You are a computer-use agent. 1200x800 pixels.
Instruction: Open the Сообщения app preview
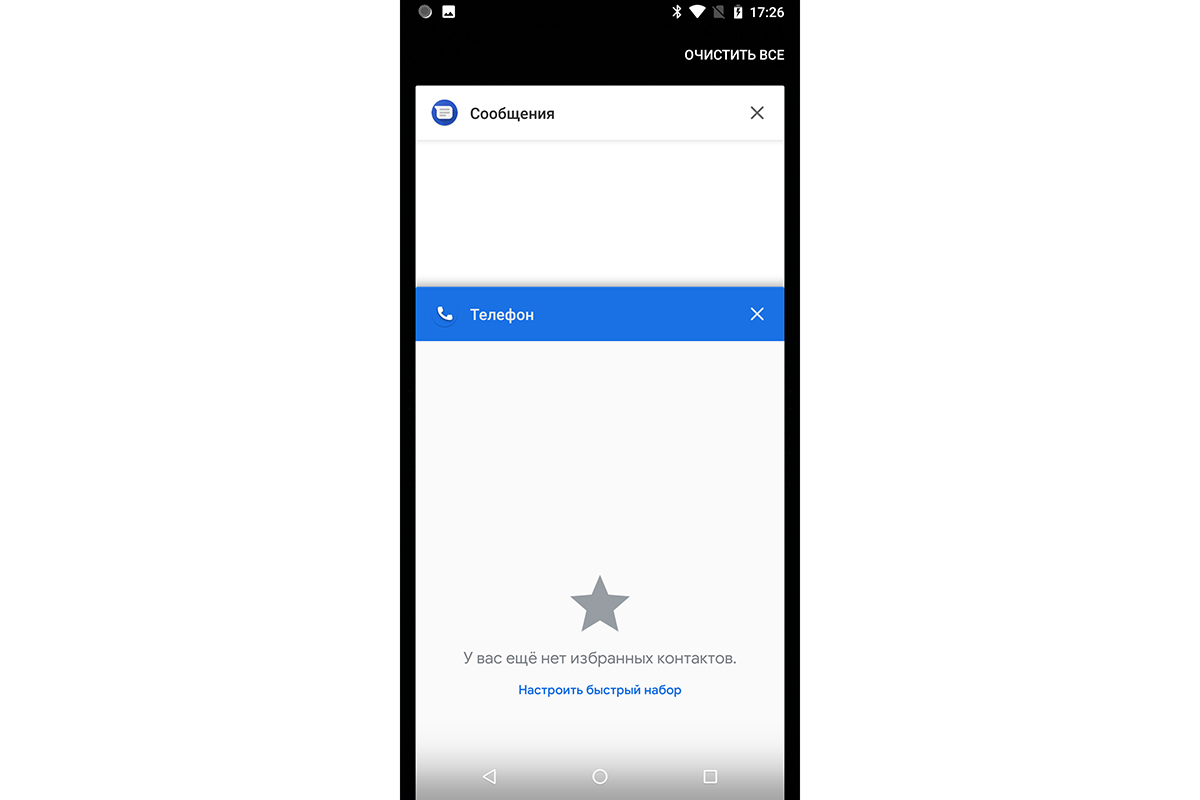599,212
